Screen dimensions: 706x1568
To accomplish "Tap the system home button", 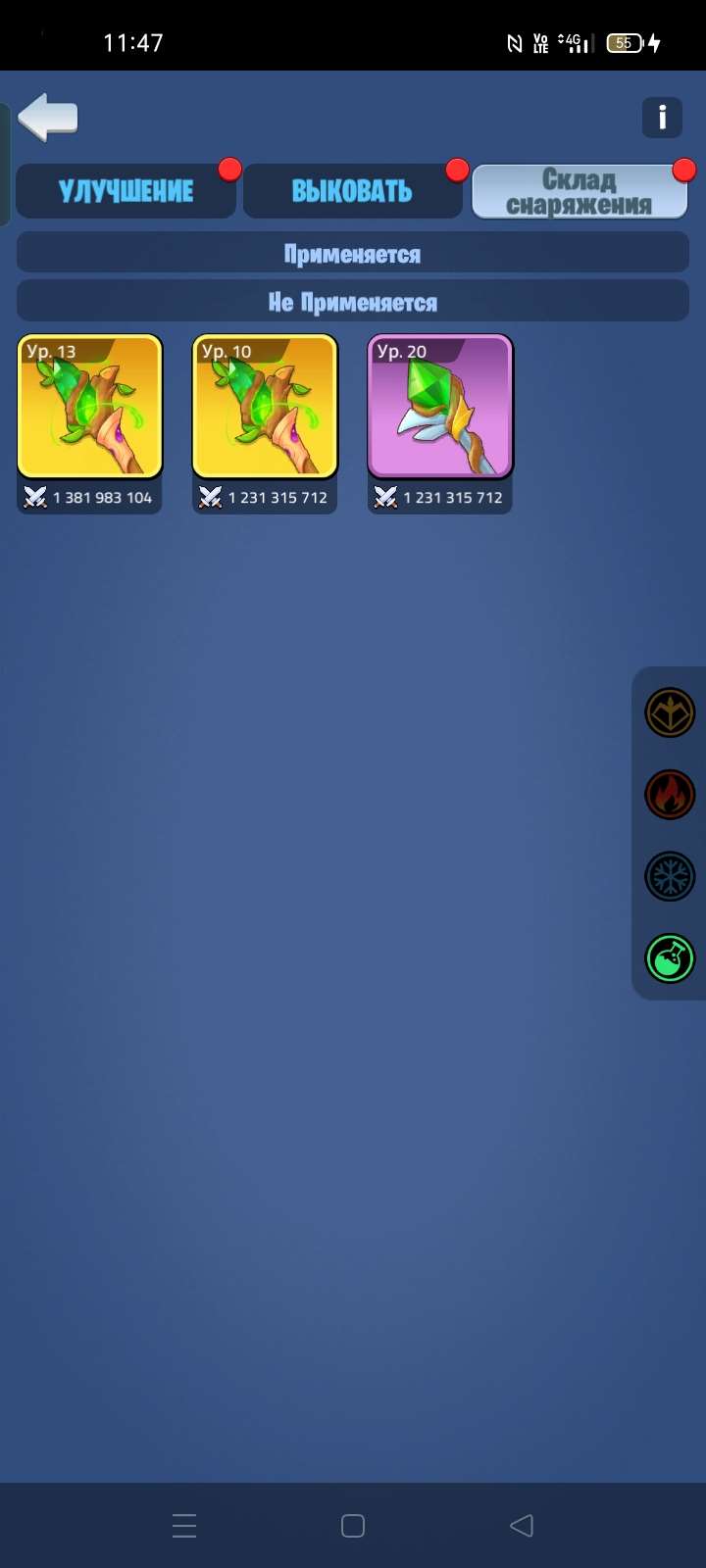I will pyautogui.click(x=353, y=1525).
